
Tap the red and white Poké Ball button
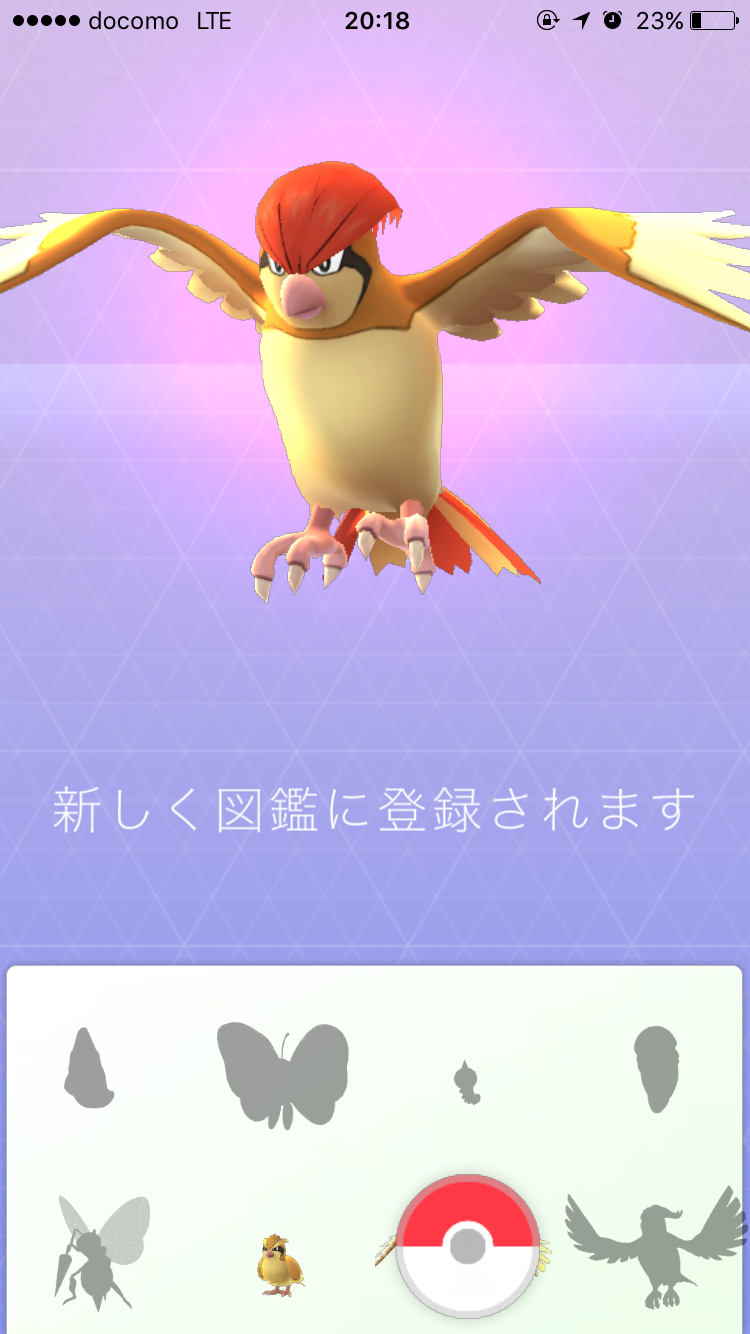[x=467, y=1246]
